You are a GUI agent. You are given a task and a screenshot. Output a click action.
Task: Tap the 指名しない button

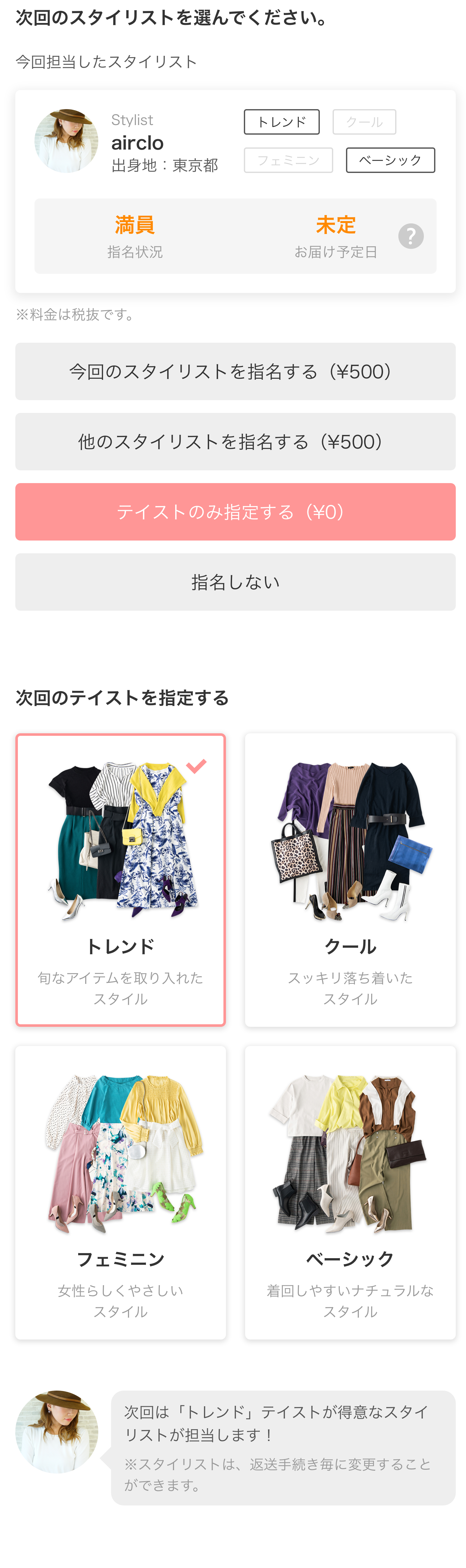point(235,583)
